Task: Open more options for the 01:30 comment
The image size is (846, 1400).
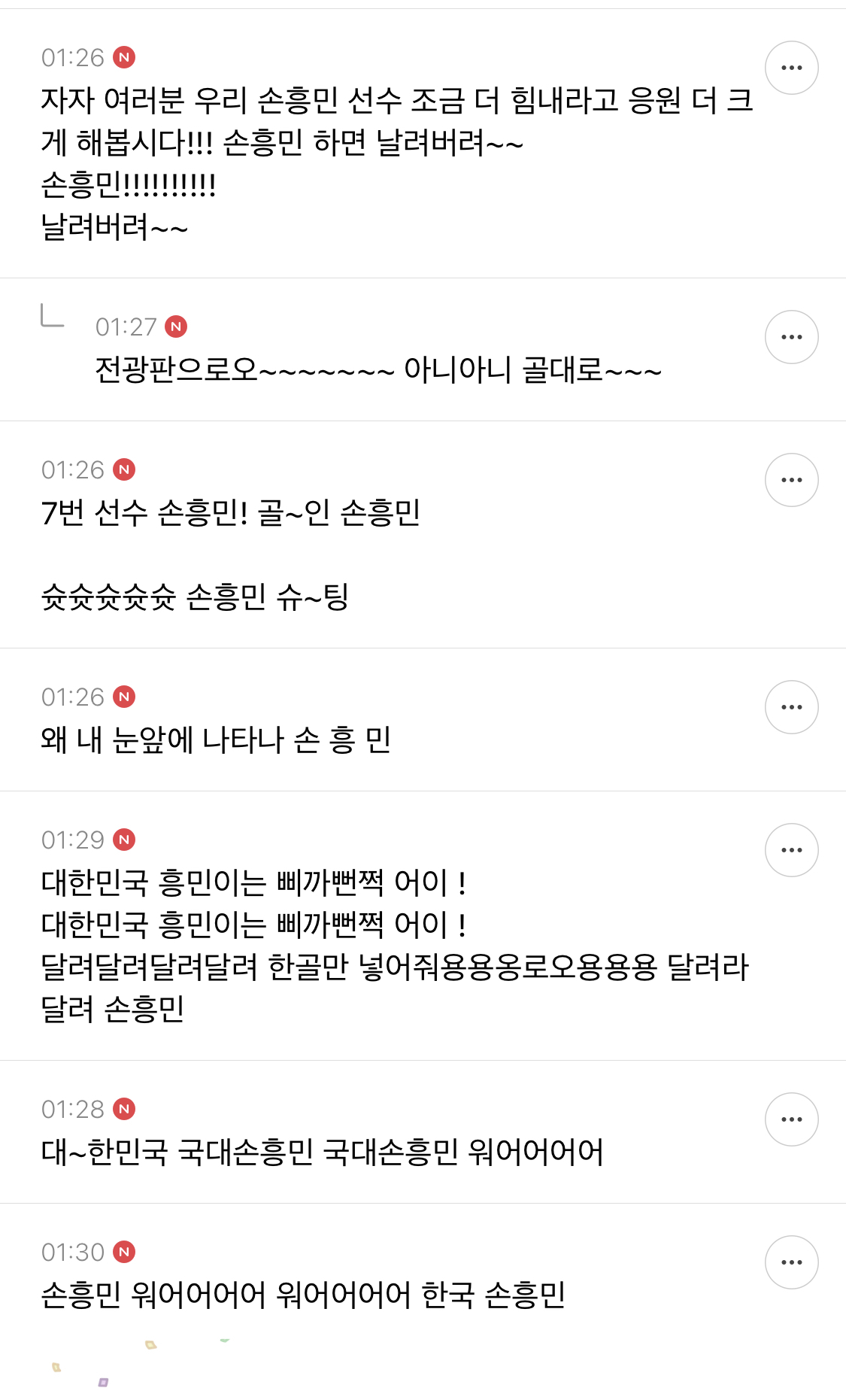Action: pos(791,1262)
